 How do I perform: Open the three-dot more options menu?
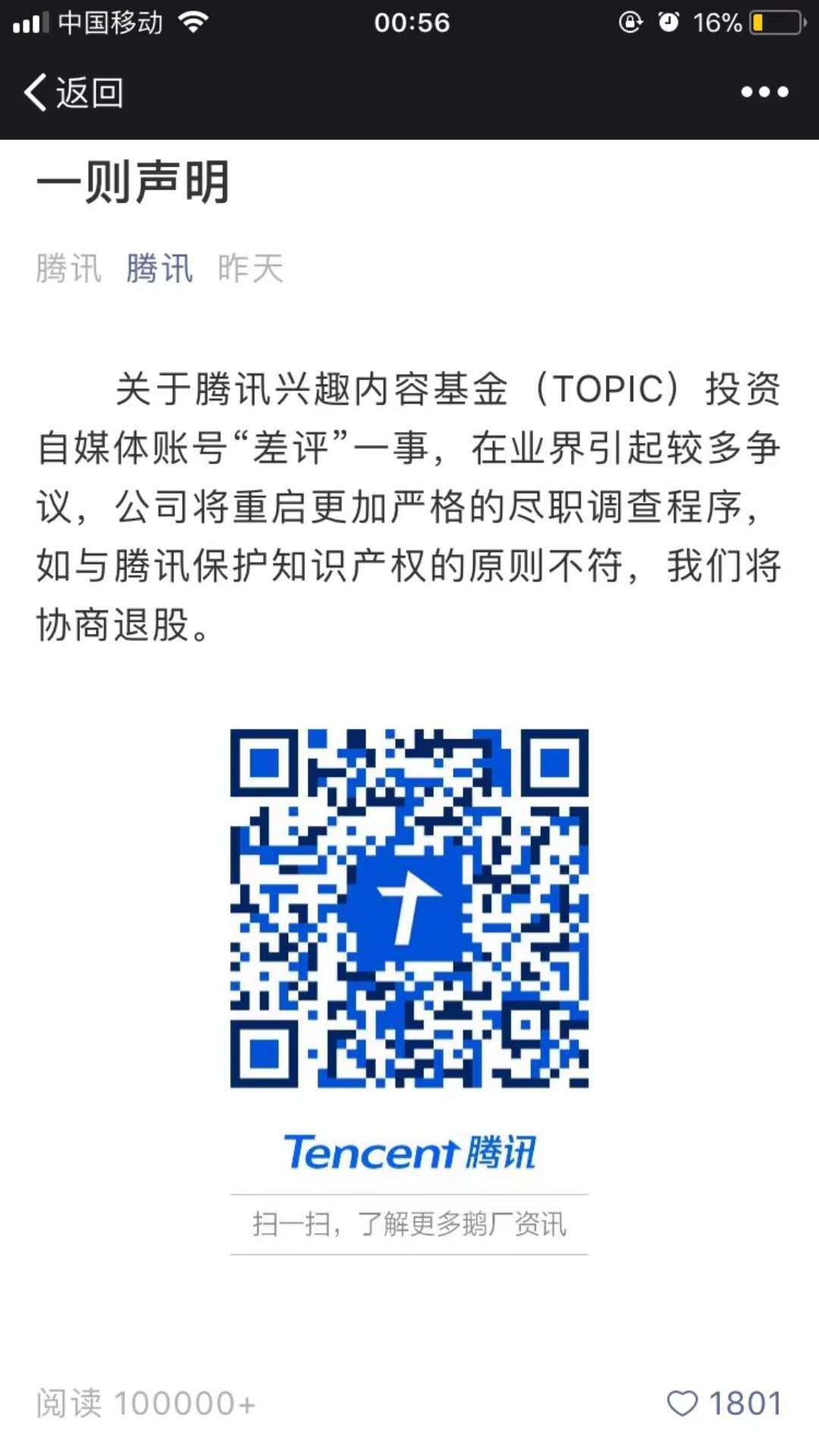point(764,93)
